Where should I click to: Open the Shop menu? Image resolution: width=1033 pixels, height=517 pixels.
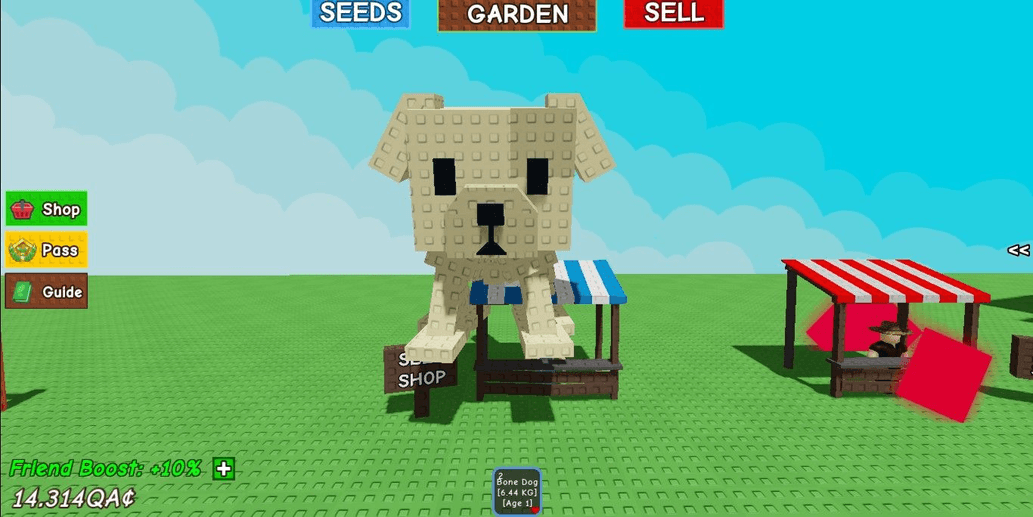(x=46, y=209)
